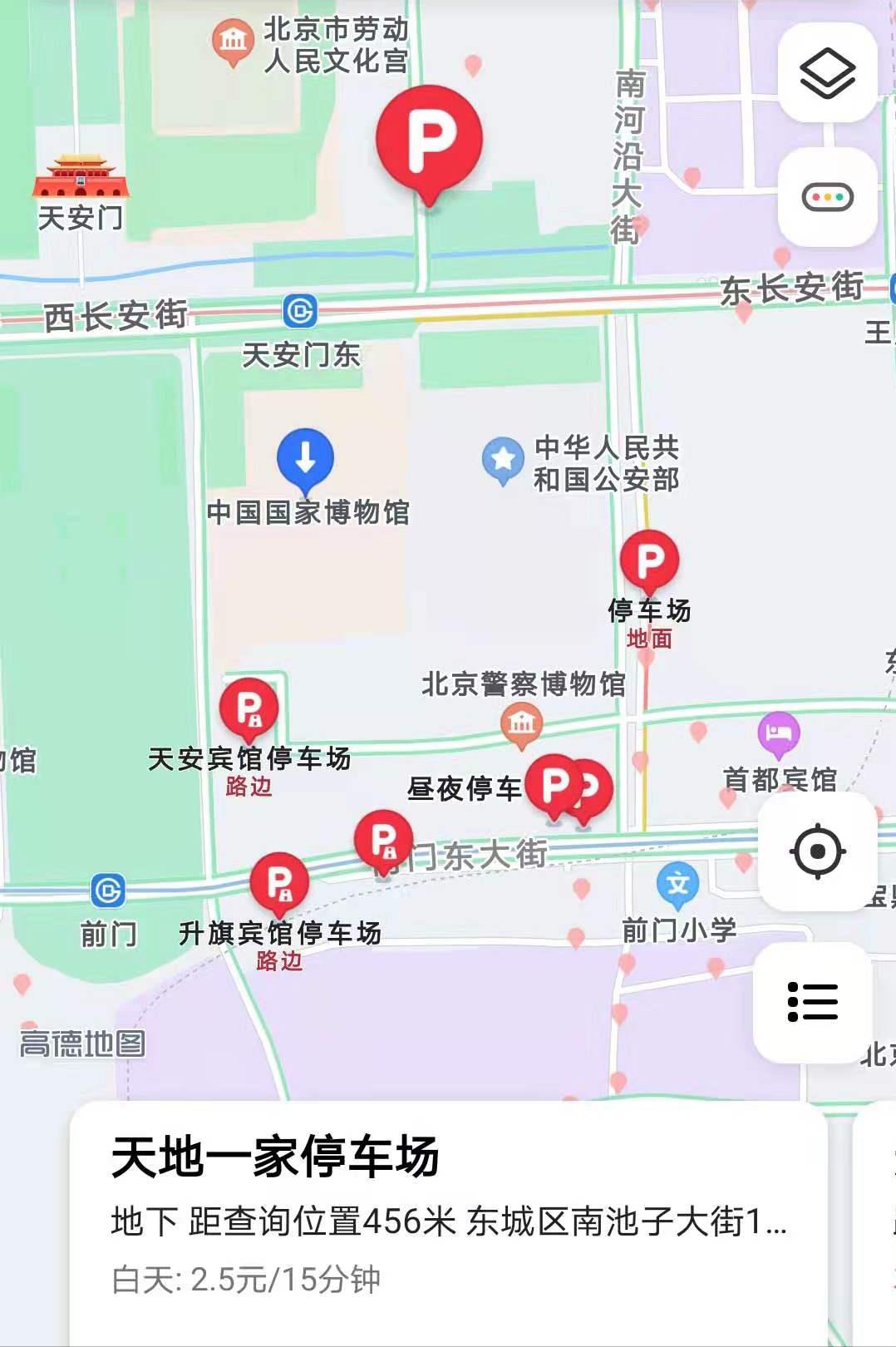Tap the 中国国家博物馆 destination pin
The image size is (896, 1347).
305,459
